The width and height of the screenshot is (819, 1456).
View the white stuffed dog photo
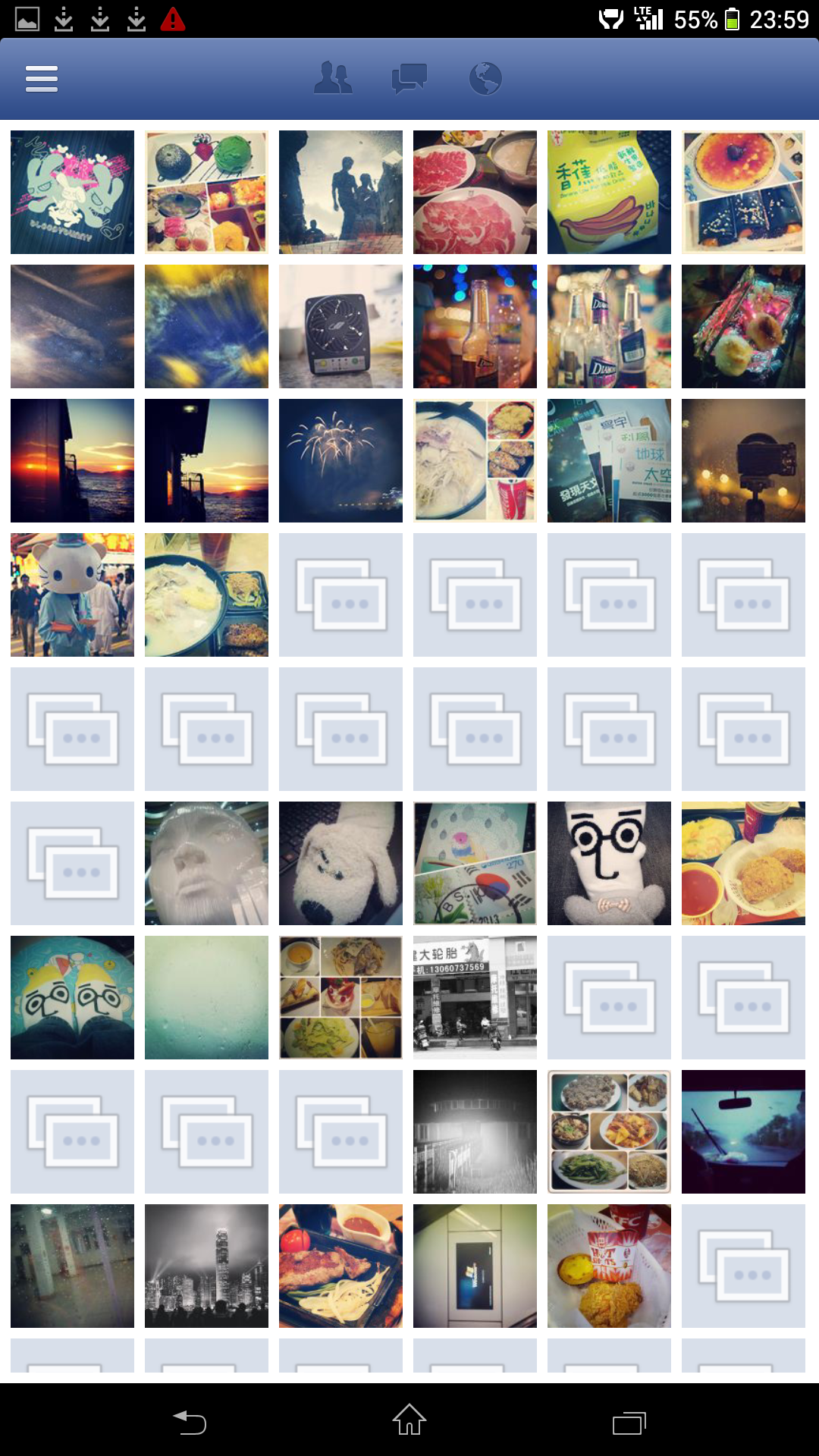(x=340, y=863)
